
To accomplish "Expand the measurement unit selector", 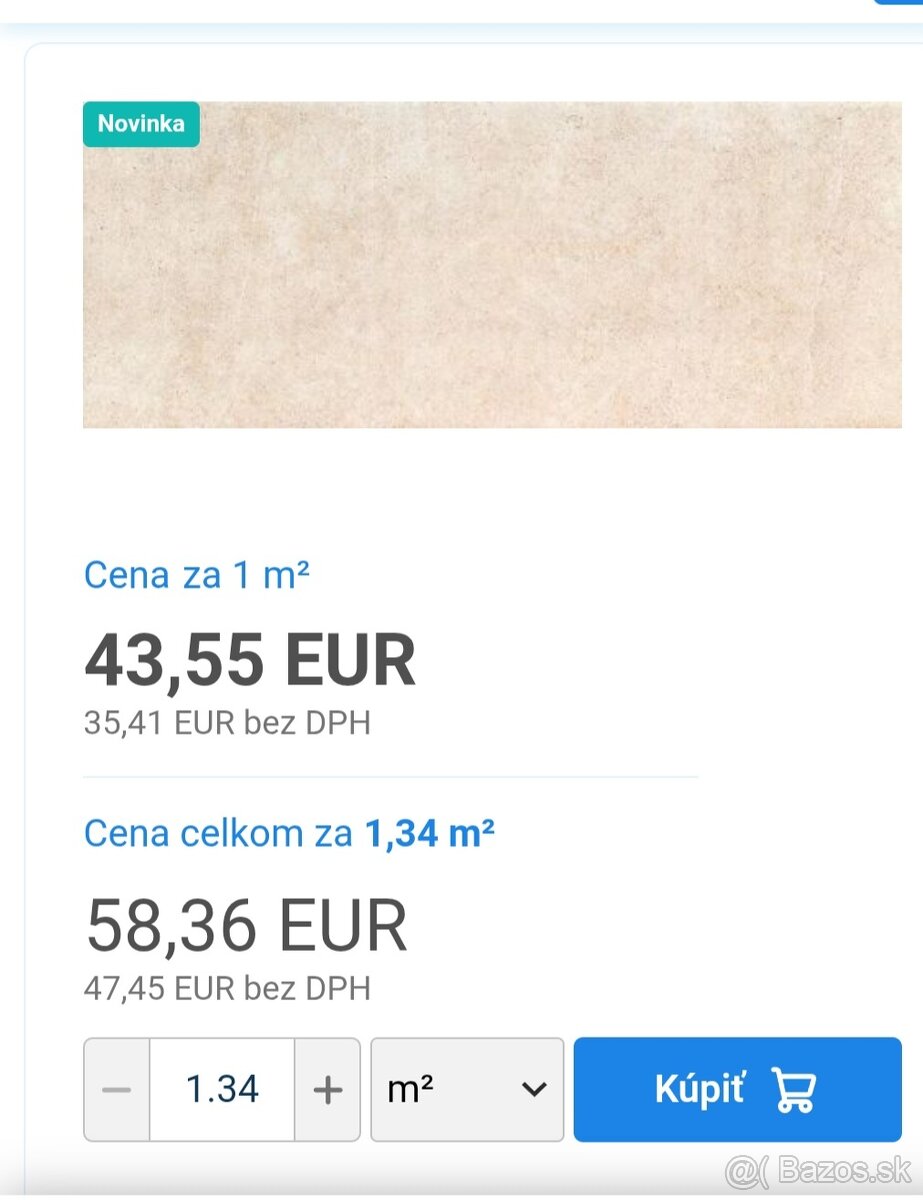I will coord(467,1089).
